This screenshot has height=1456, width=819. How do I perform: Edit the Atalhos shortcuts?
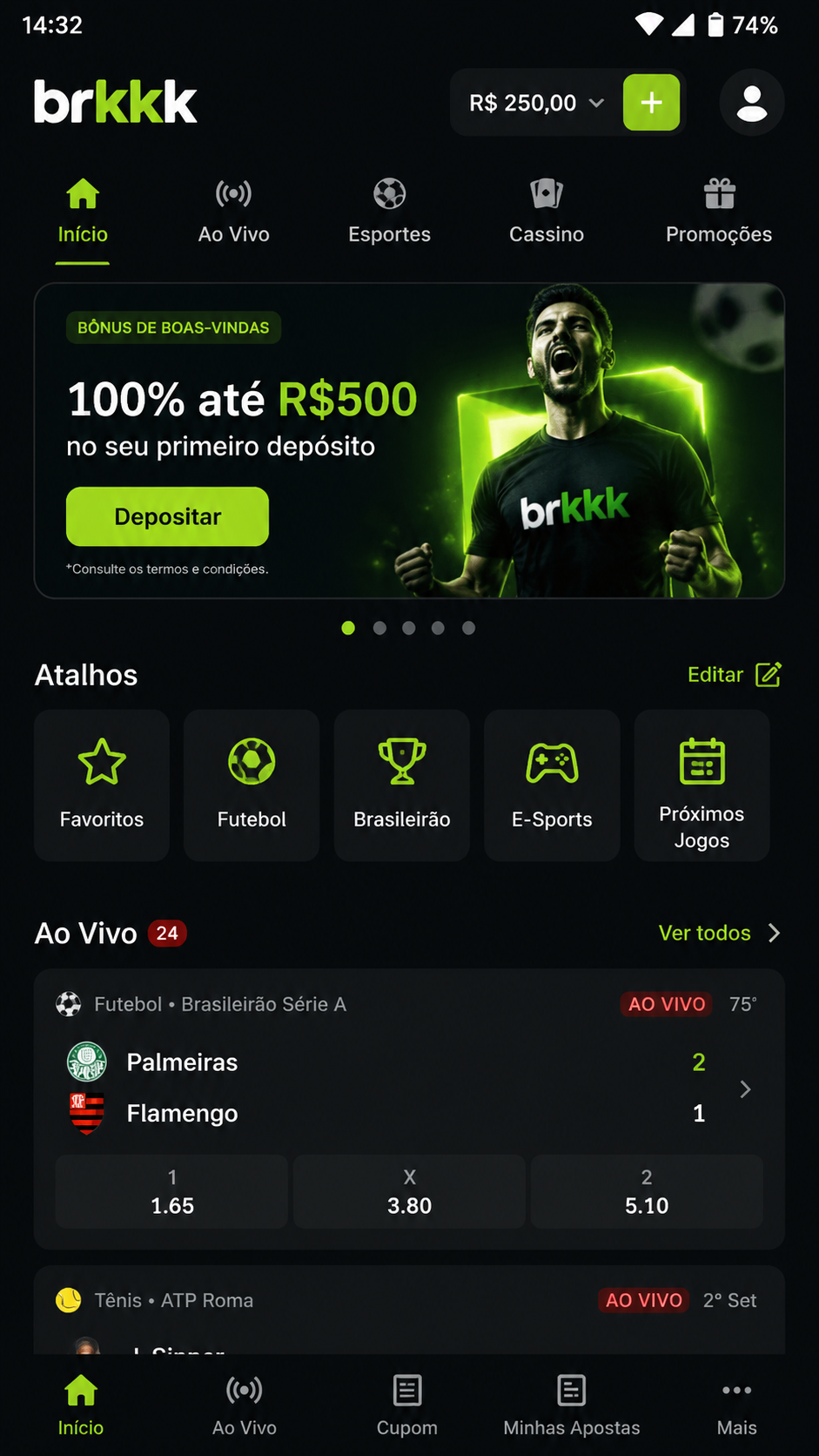point(735,674)
